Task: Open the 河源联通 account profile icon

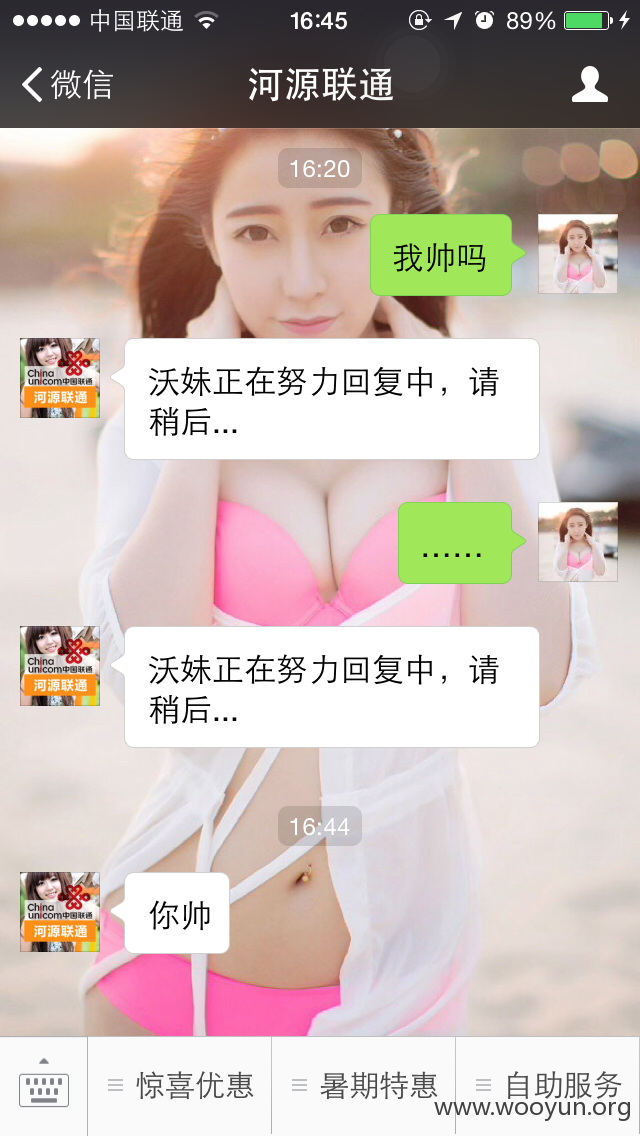Action: [x=589, y=85]
